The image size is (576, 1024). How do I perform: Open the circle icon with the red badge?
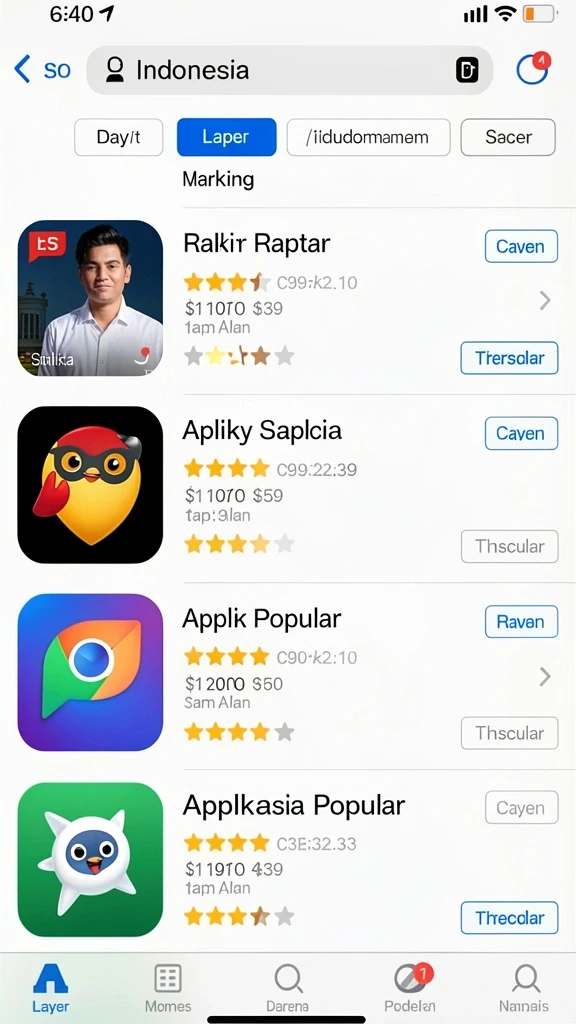pos(532,69)
